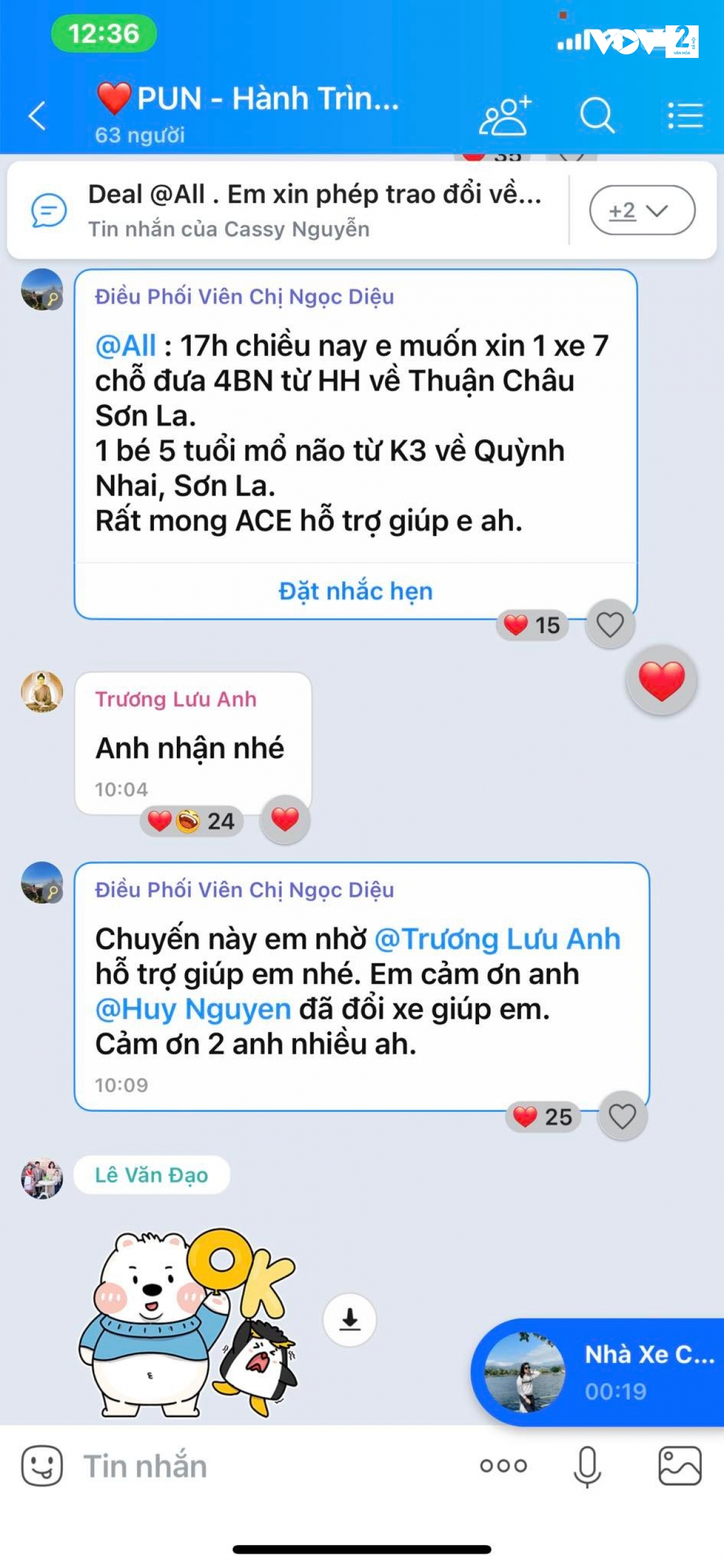This screenshot has width=724, height=1568.
Task: Search messages in this chat
Action: (597, 116)
